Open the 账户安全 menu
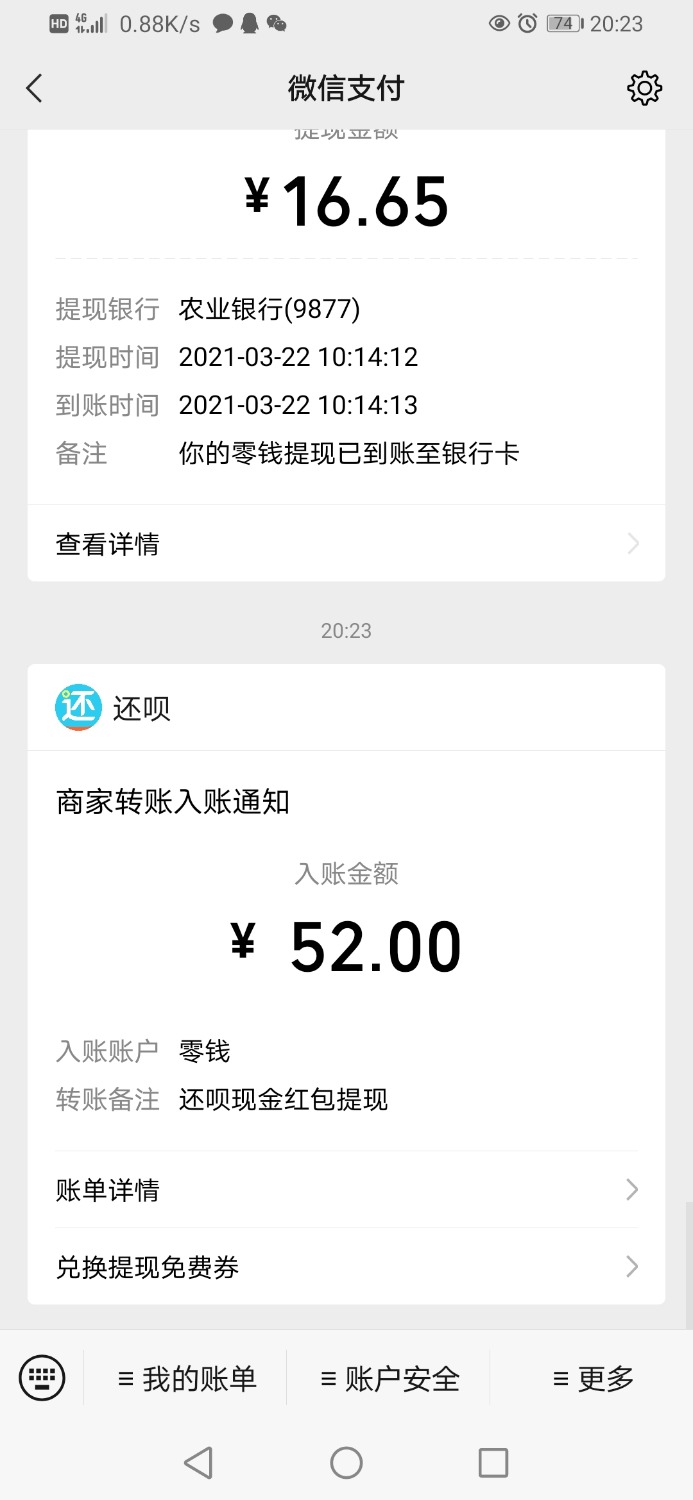693x1500 pixels. (x=389, y=1379)
